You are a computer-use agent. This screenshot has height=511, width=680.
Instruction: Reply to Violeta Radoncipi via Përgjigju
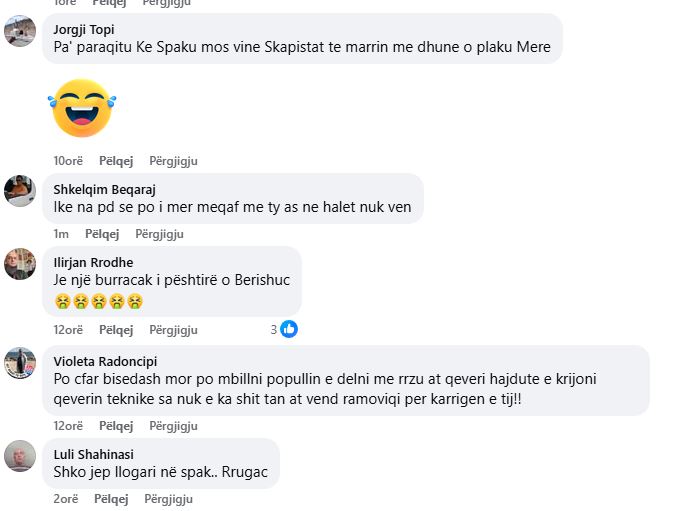(x=173, y=425)
